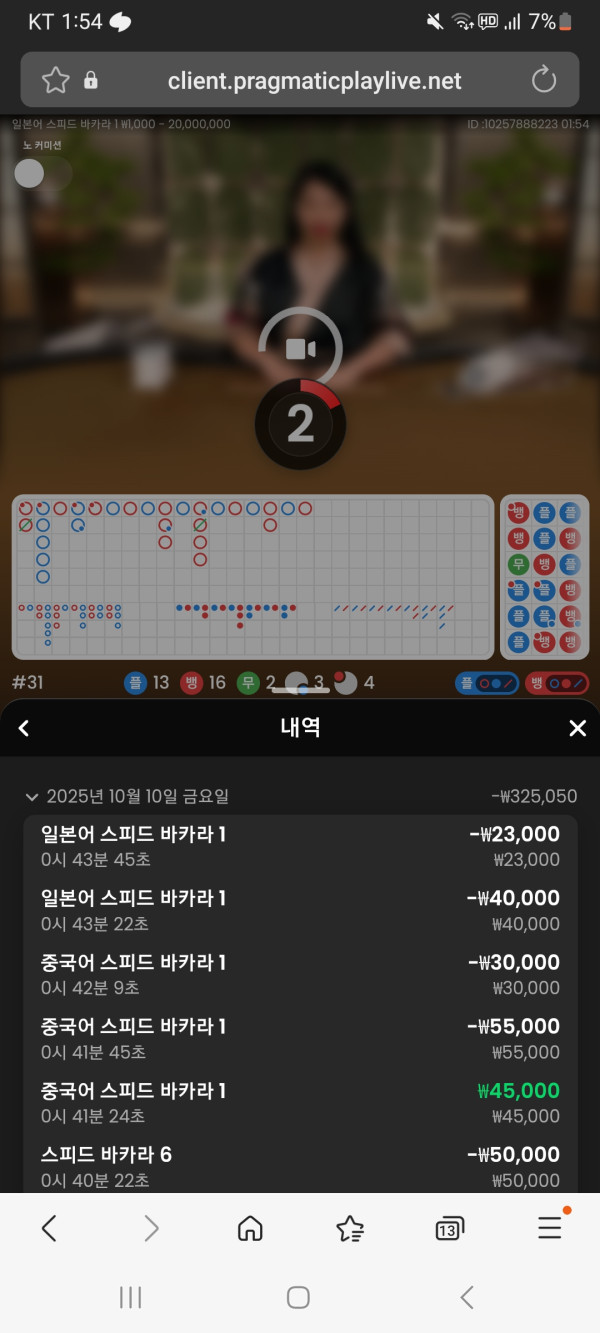Go to the browser's previous page

49,1228
